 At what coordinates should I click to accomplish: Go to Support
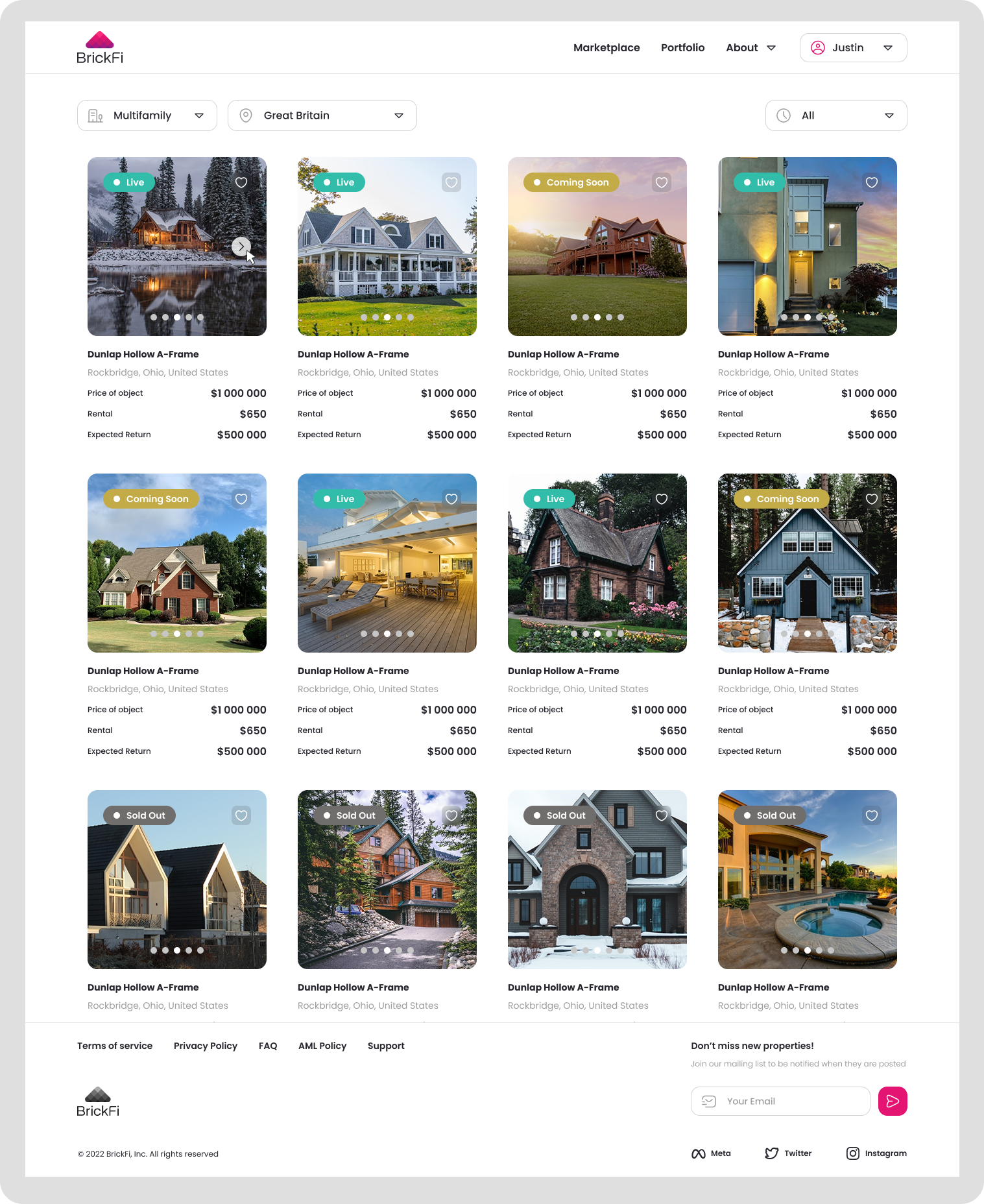click(386, 1046)
